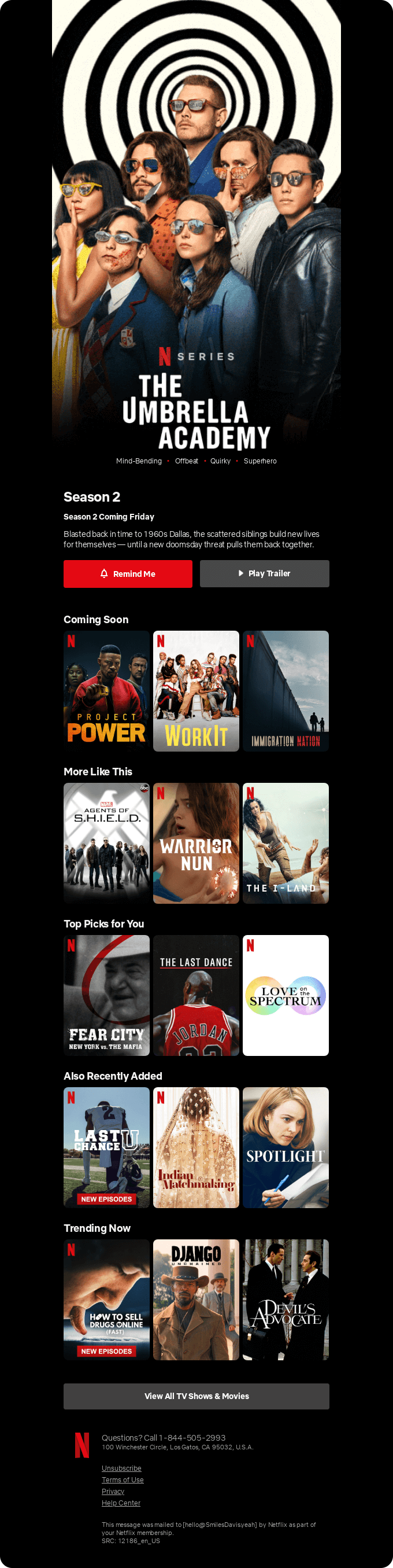Open Love on the Spectrum tile
This screenshot has width=393, height=1568.
pyautogui.click(x=286, y=995)
